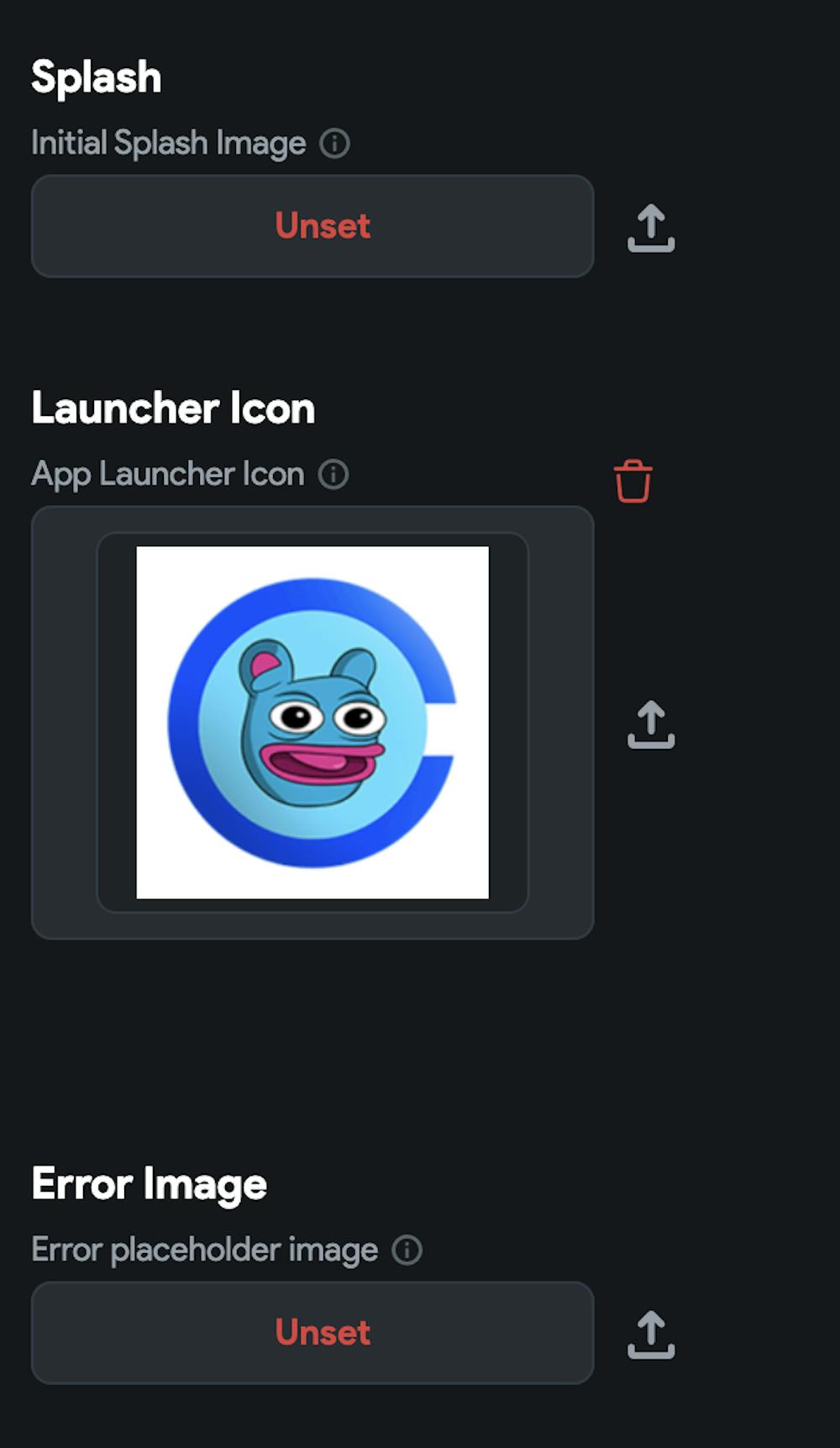Show info about App Launcher Icon
The image size is (840, 1448).
333,475
